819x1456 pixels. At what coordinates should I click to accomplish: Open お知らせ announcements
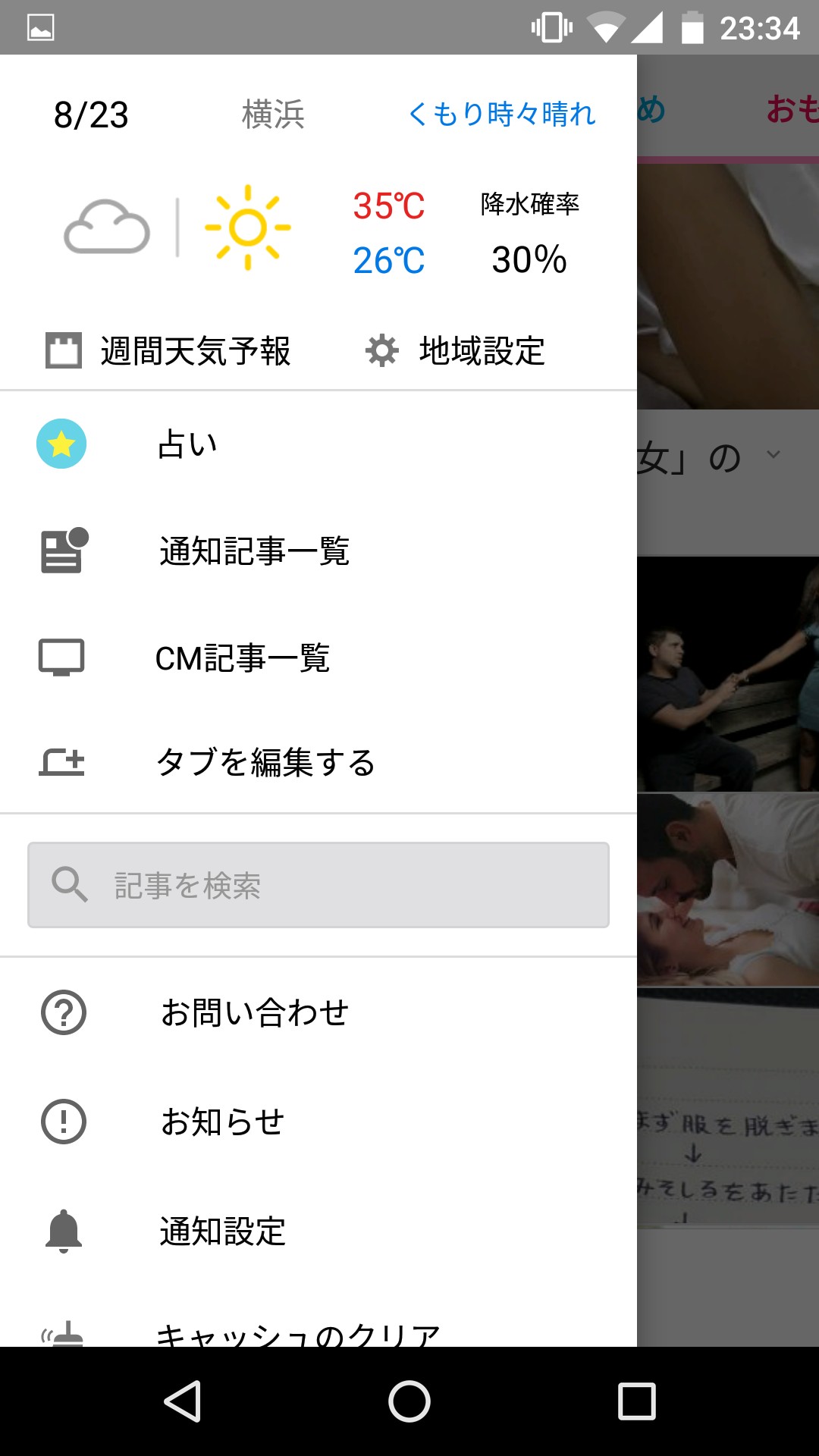point(318,1122)
